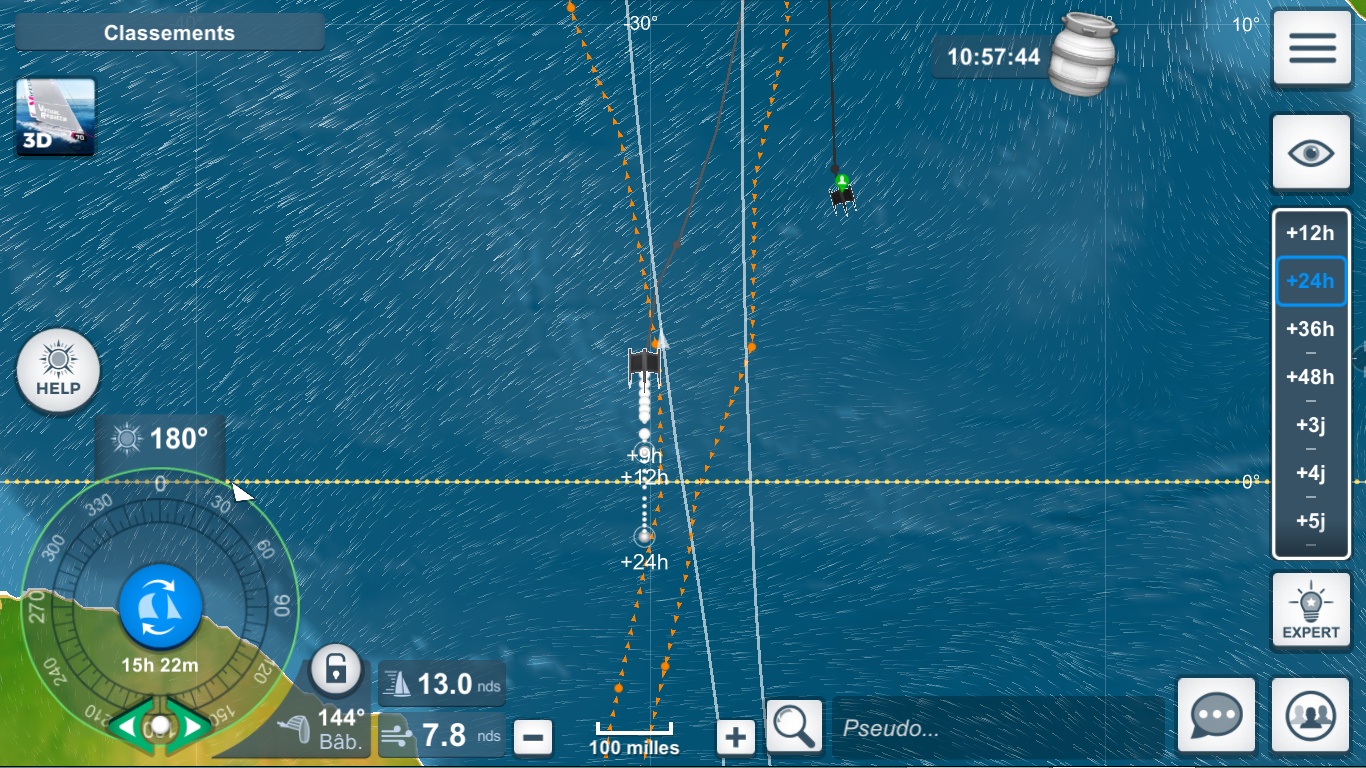The image size is (1366, 768).
Task: Zoom in with the plus button
Action: (736, 738)
